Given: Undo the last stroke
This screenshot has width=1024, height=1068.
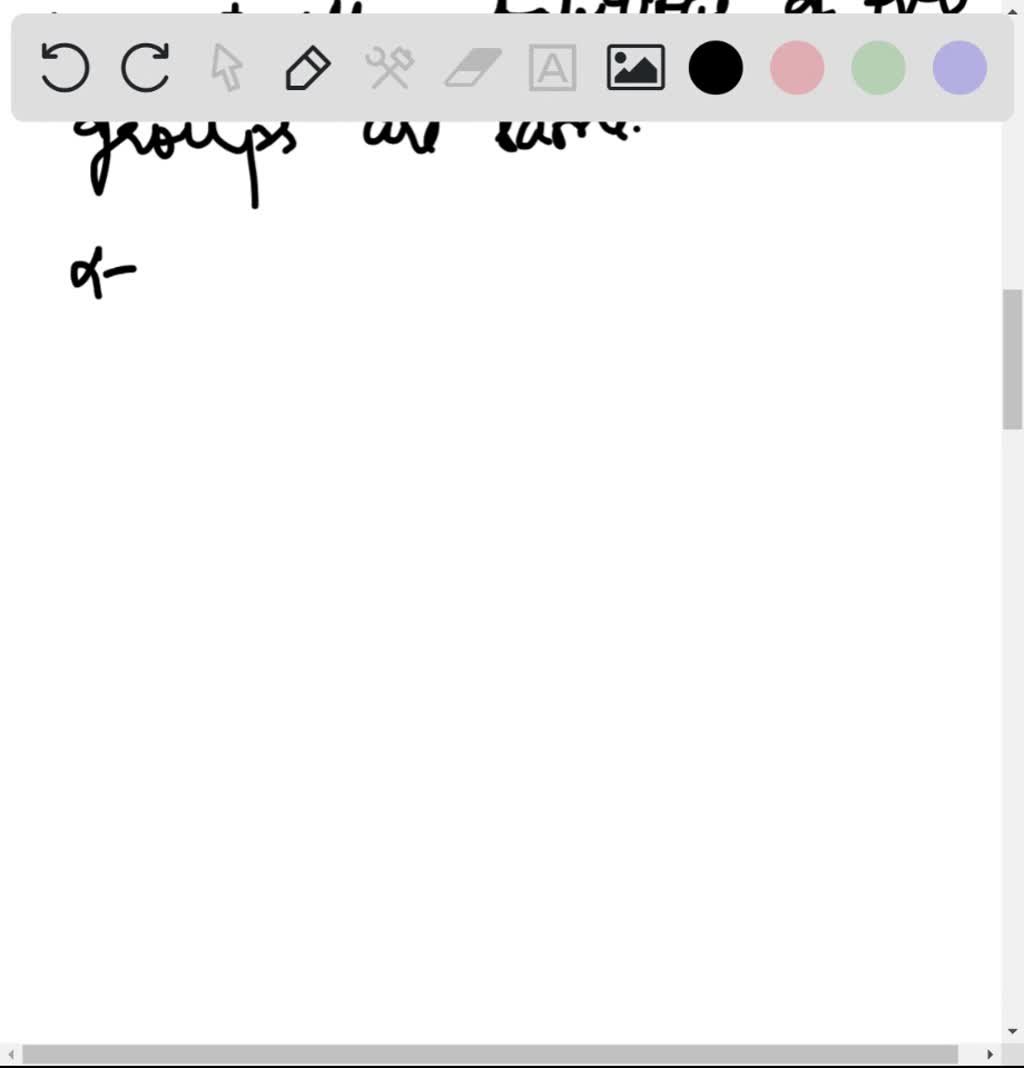Looking at the screenshot, I should coord(65,69).
